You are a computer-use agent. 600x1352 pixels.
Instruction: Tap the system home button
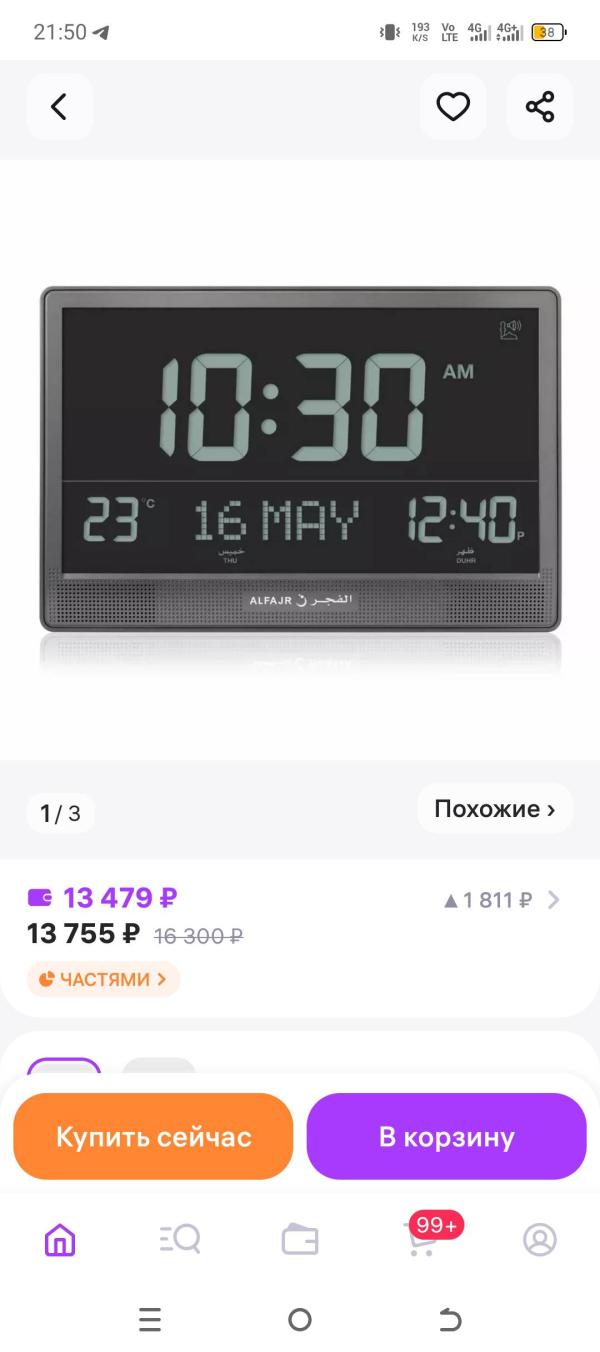click(300, 1320)
